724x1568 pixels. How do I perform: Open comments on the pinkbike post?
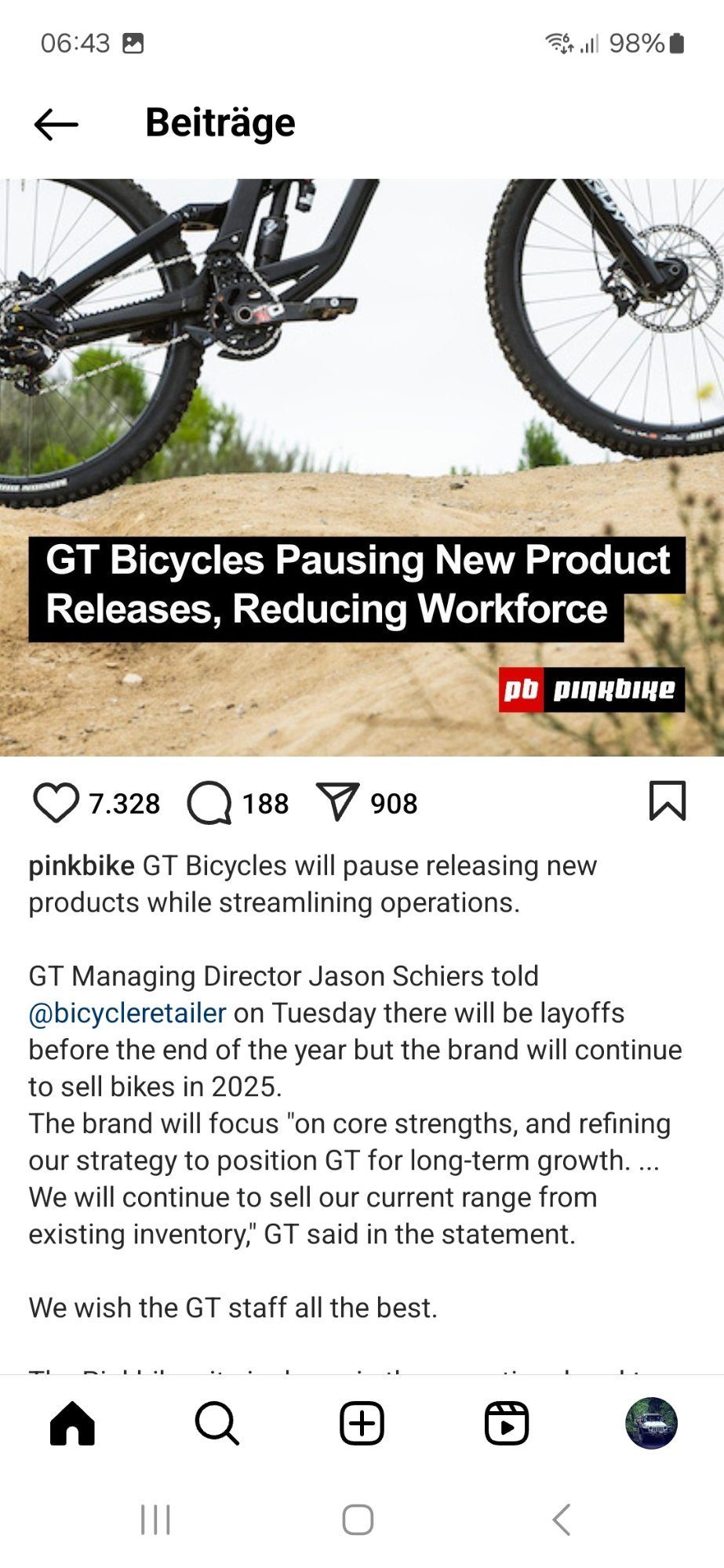tap(209, 803)
